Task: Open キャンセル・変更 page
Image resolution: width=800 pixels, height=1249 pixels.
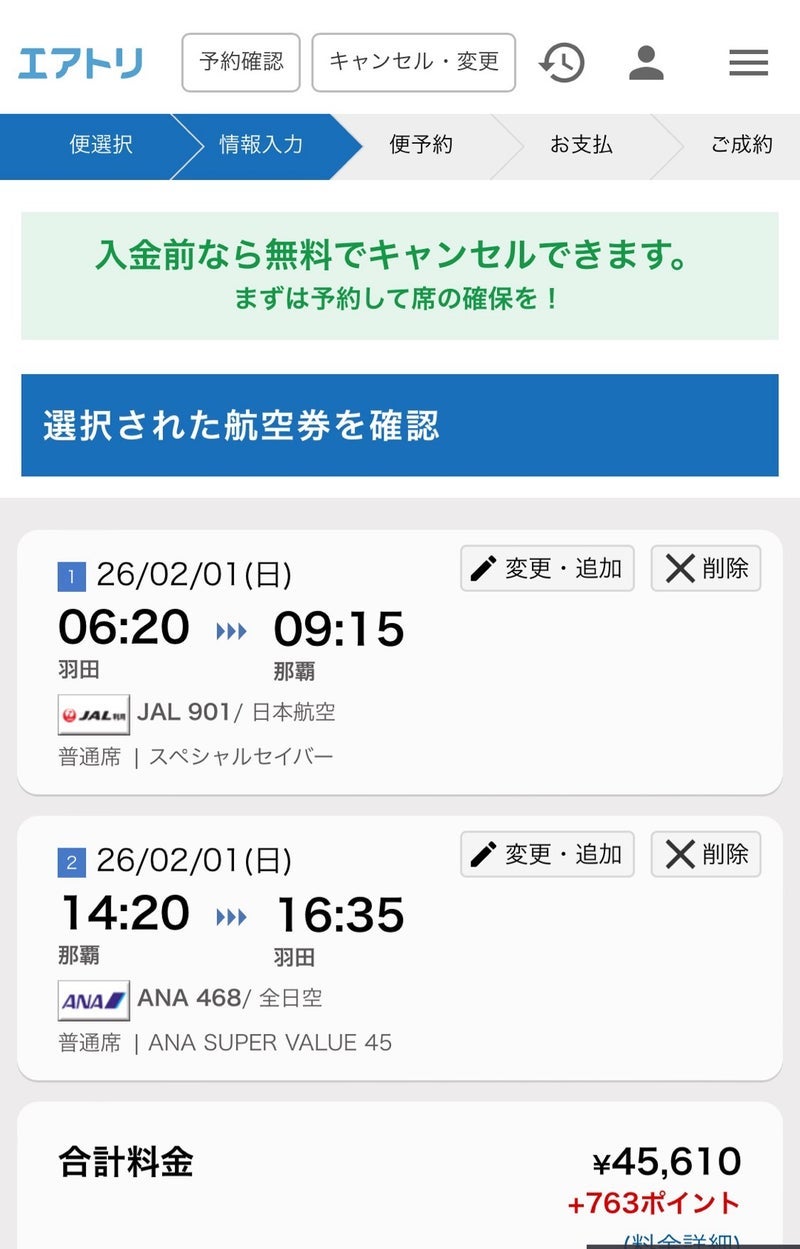Action: 414,62
